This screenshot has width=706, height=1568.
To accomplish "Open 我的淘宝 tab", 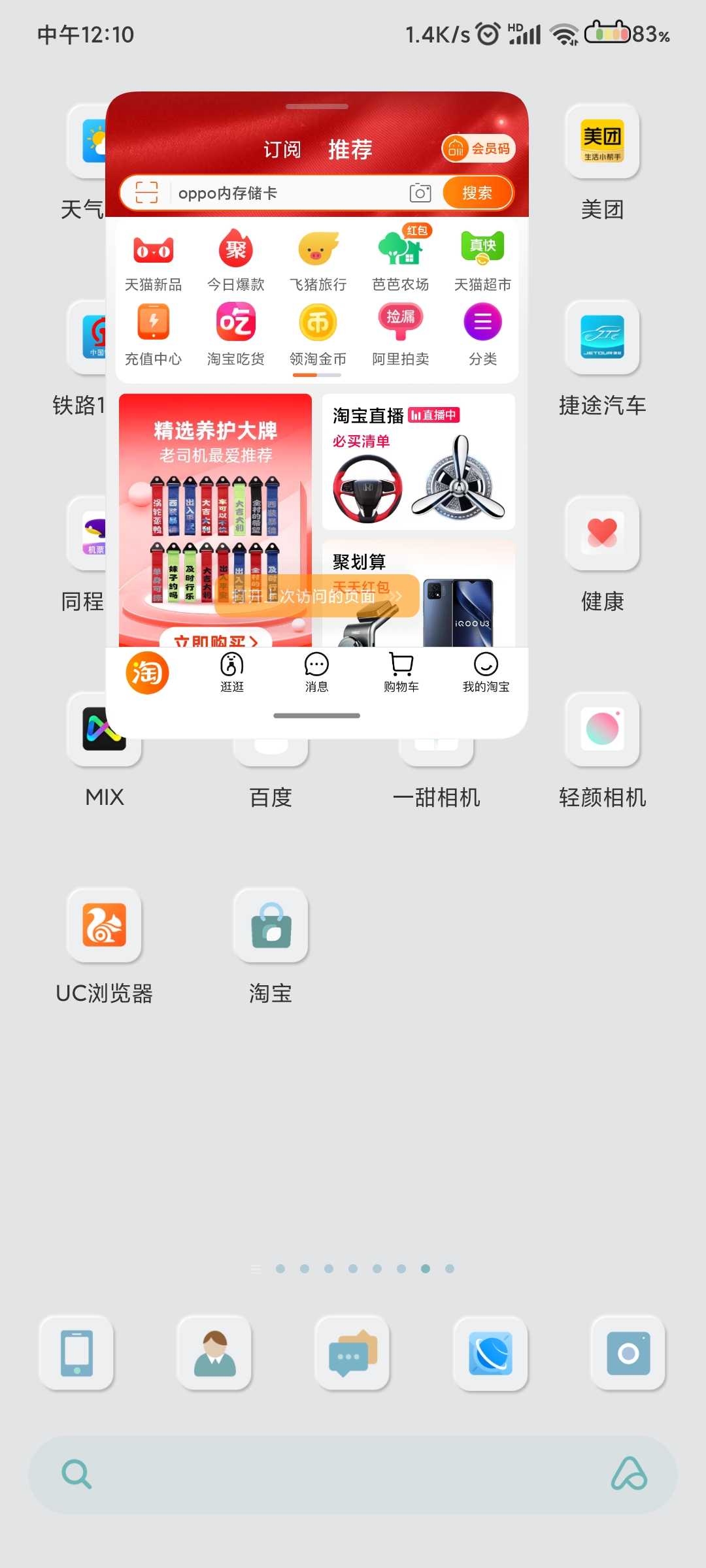I will (486, 672).
